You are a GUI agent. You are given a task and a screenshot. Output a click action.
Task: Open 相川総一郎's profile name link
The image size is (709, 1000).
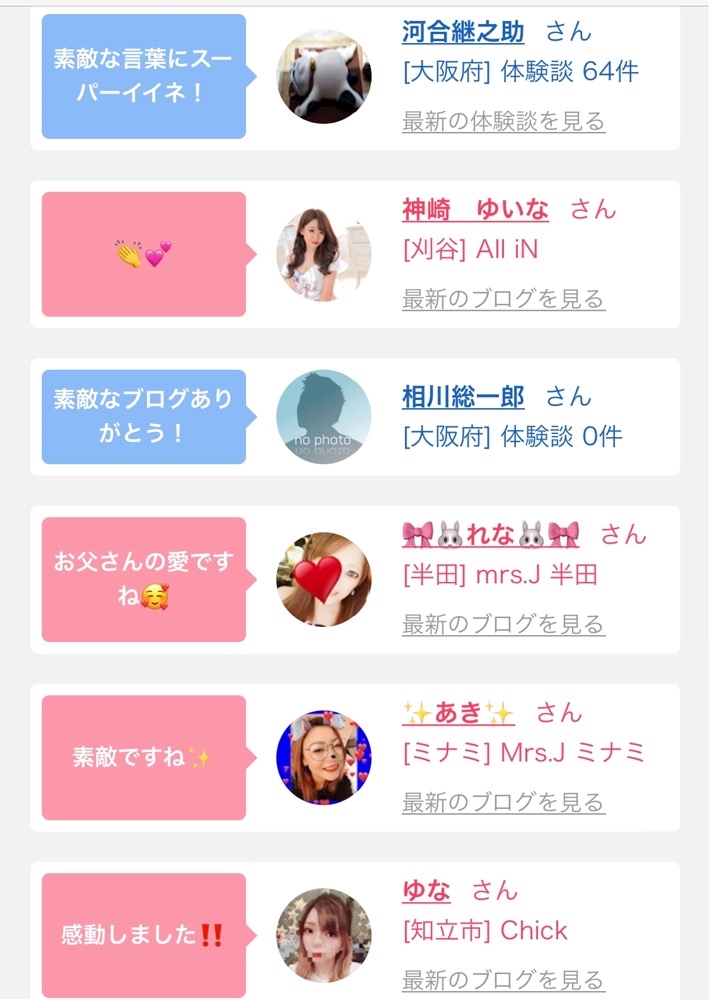[x=463, y=397]
